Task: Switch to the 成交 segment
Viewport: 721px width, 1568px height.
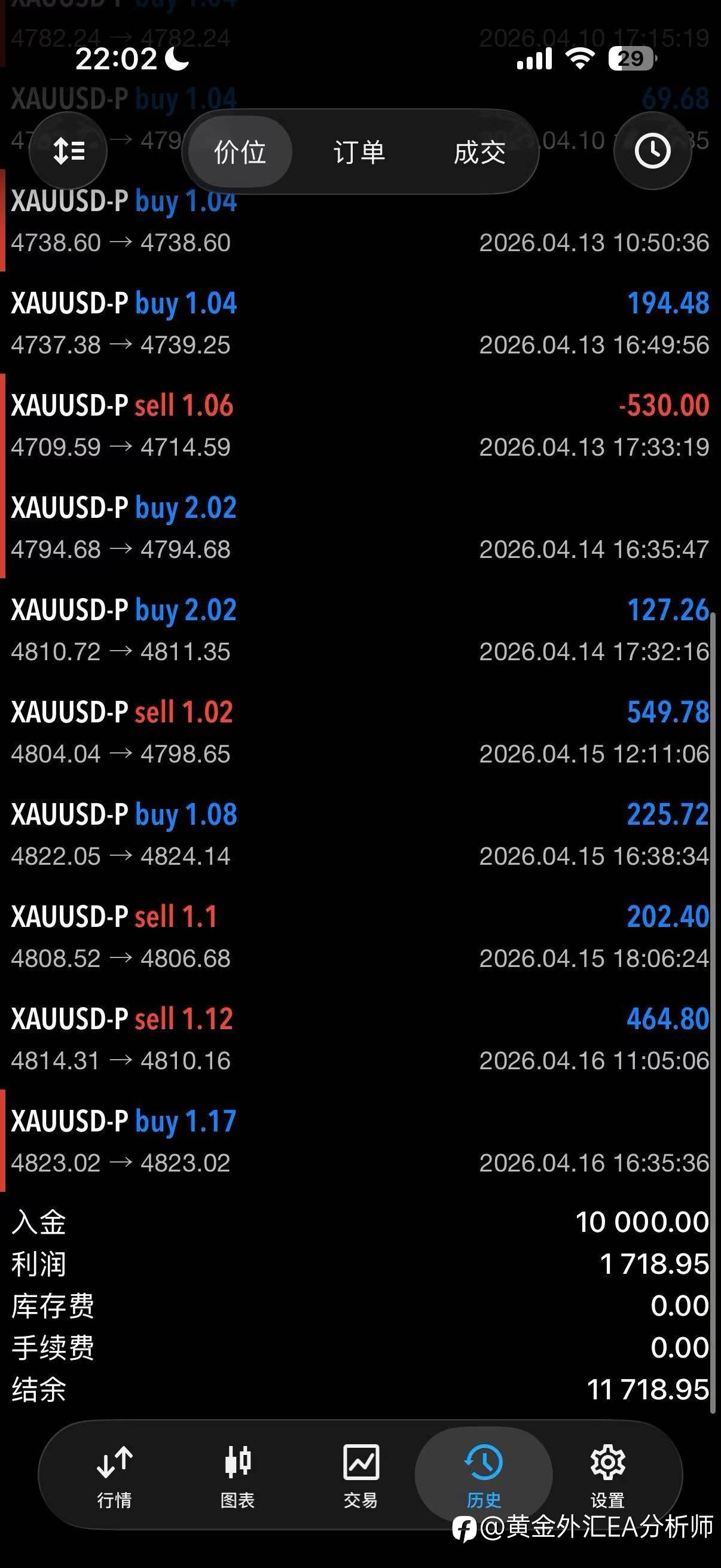Action: 479,151
